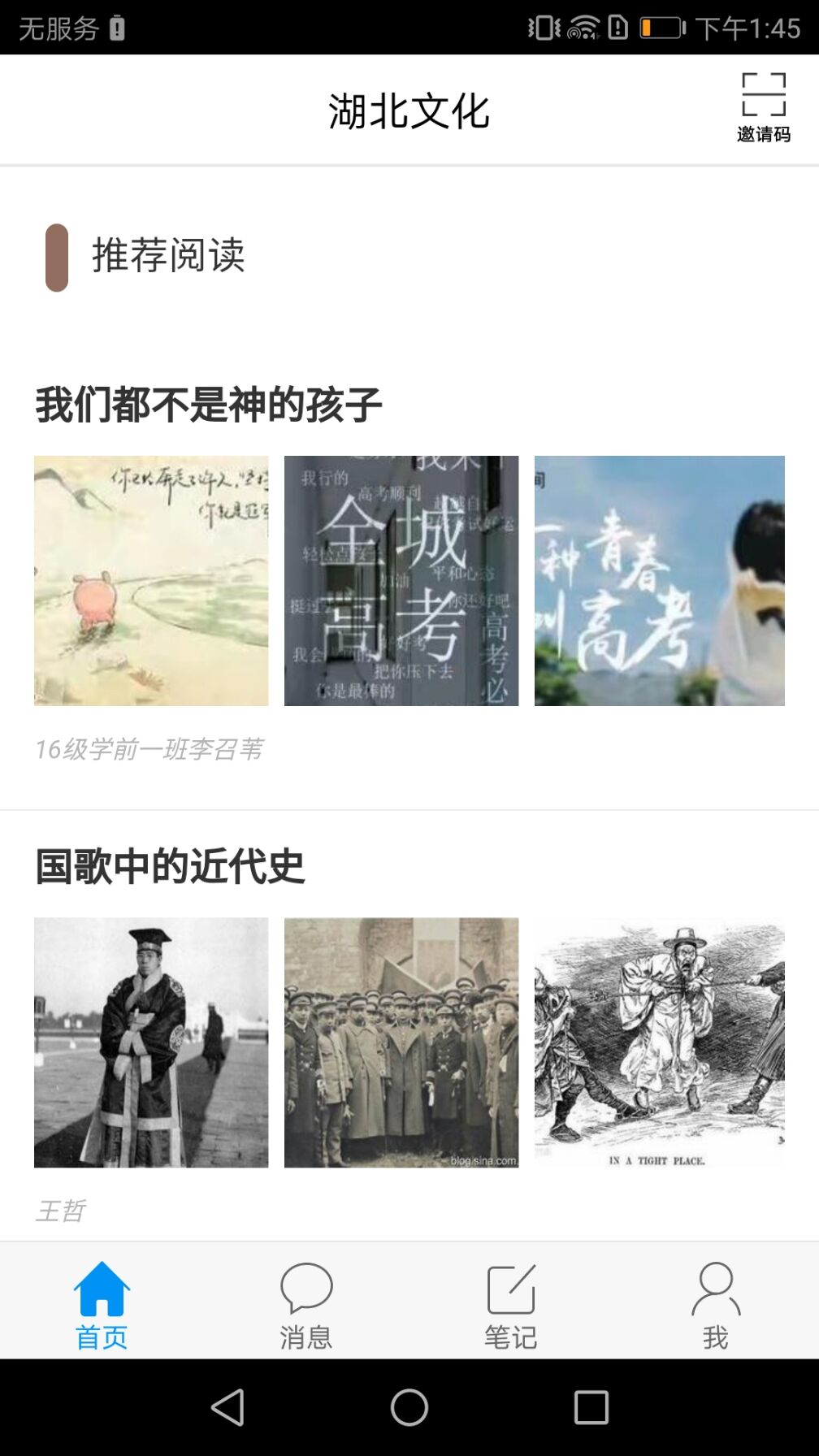
Task: Open the 我 profile tab
Action: coord(715,1302)
